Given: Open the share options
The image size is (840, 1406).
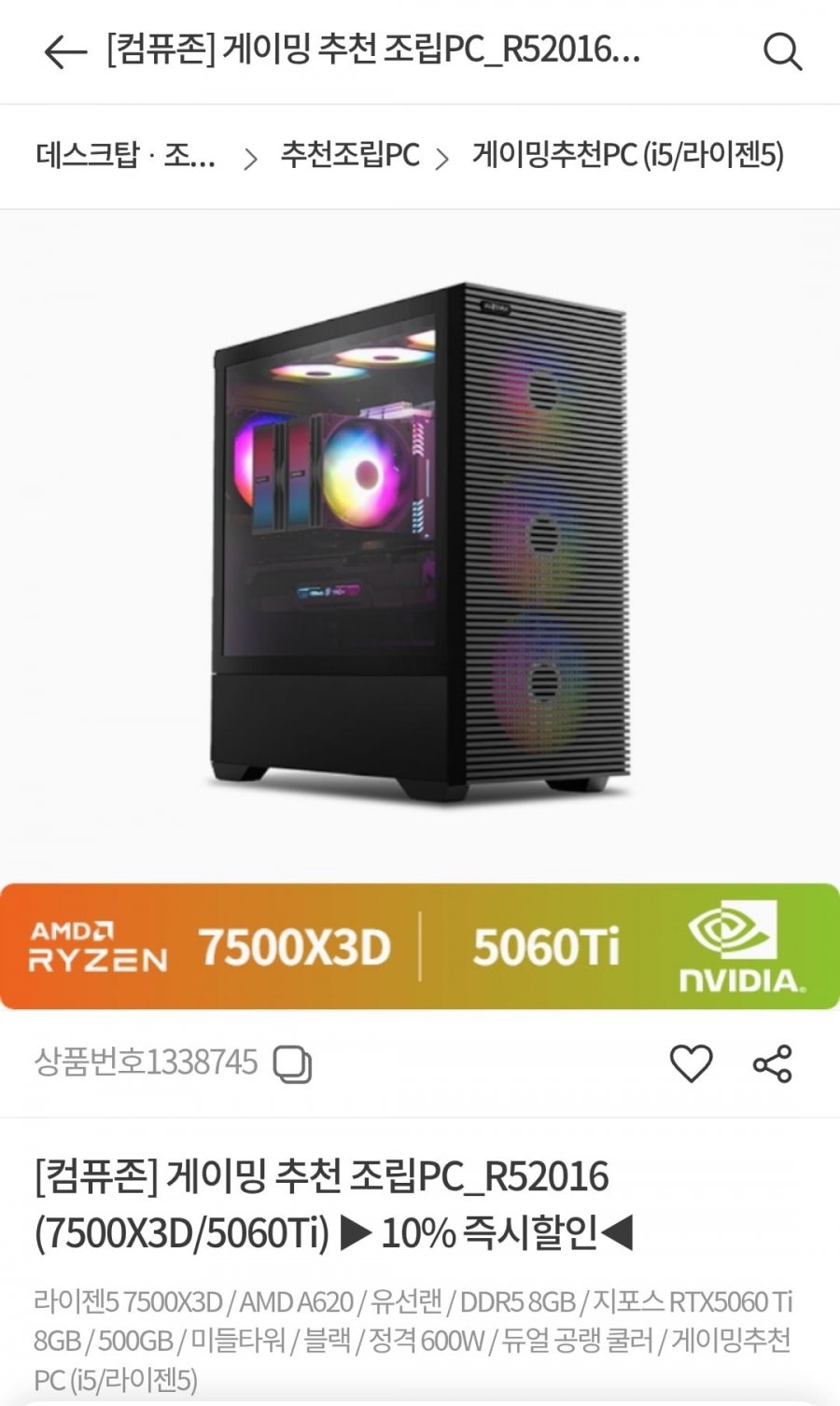Looking at the screenshot, I should click(773, 1062).
